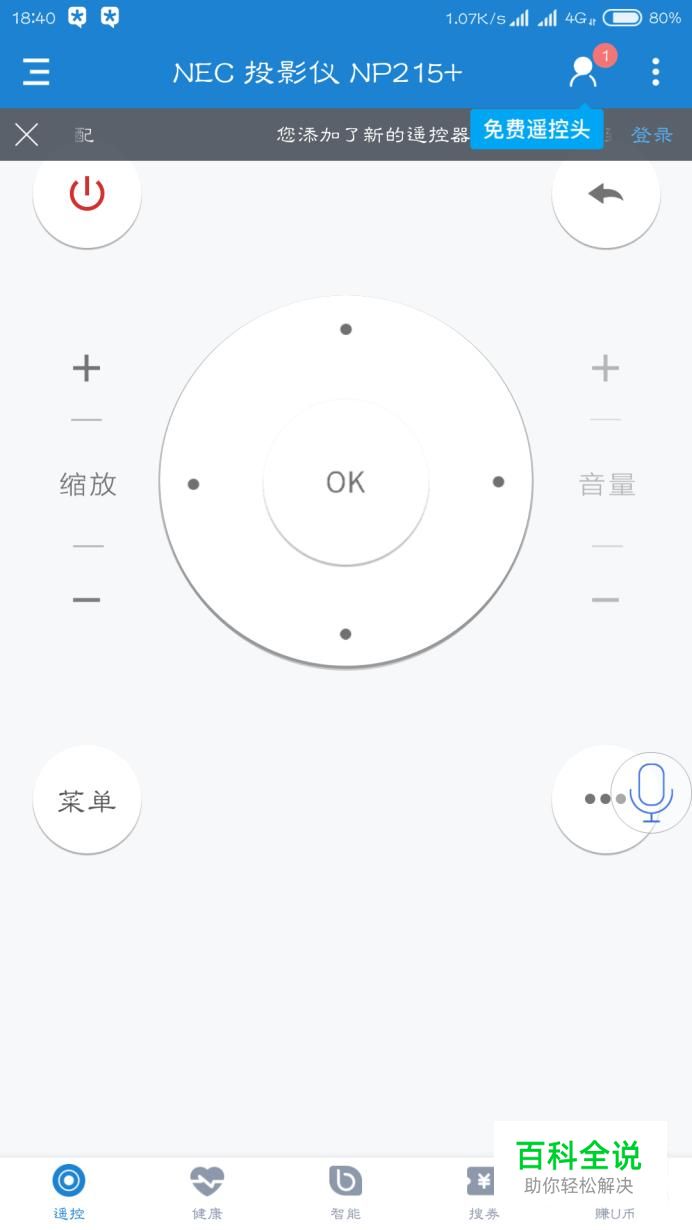Move left on the directional pad

coord(193,484)
